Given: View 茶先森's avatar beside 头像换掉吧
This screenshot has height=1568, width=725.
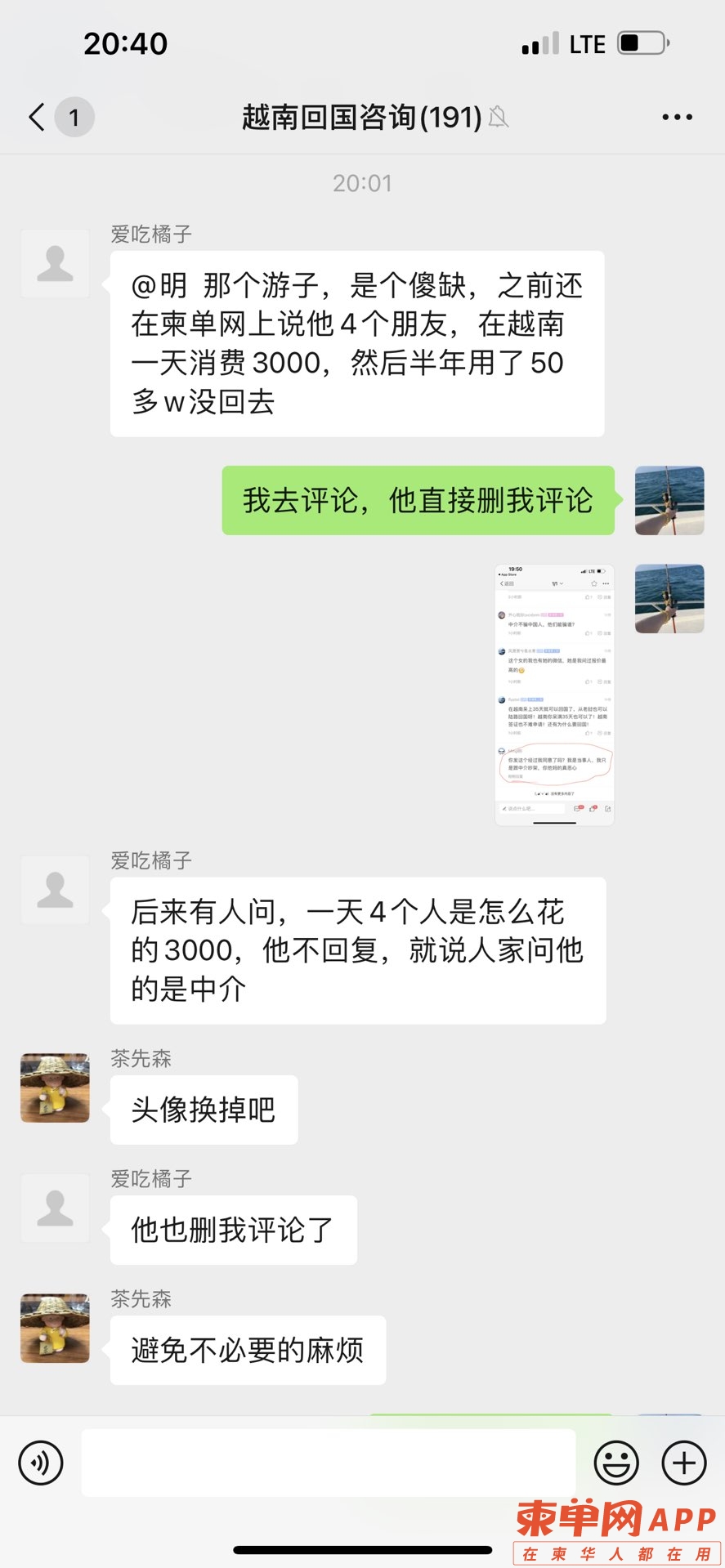Looking at the screenshot, I should [x=55, y=1088].
